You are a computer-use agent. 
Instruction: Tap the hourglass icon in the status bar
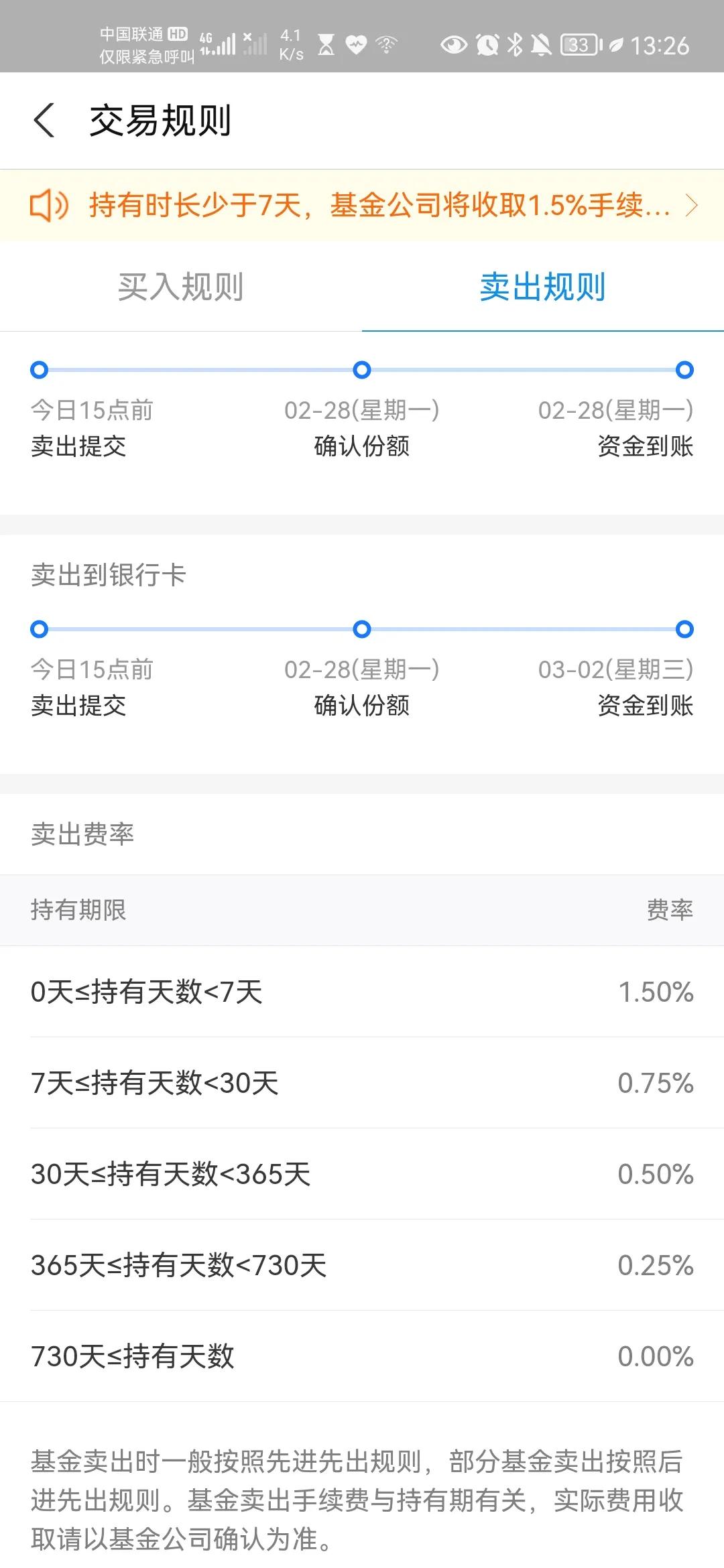point(324,44)
